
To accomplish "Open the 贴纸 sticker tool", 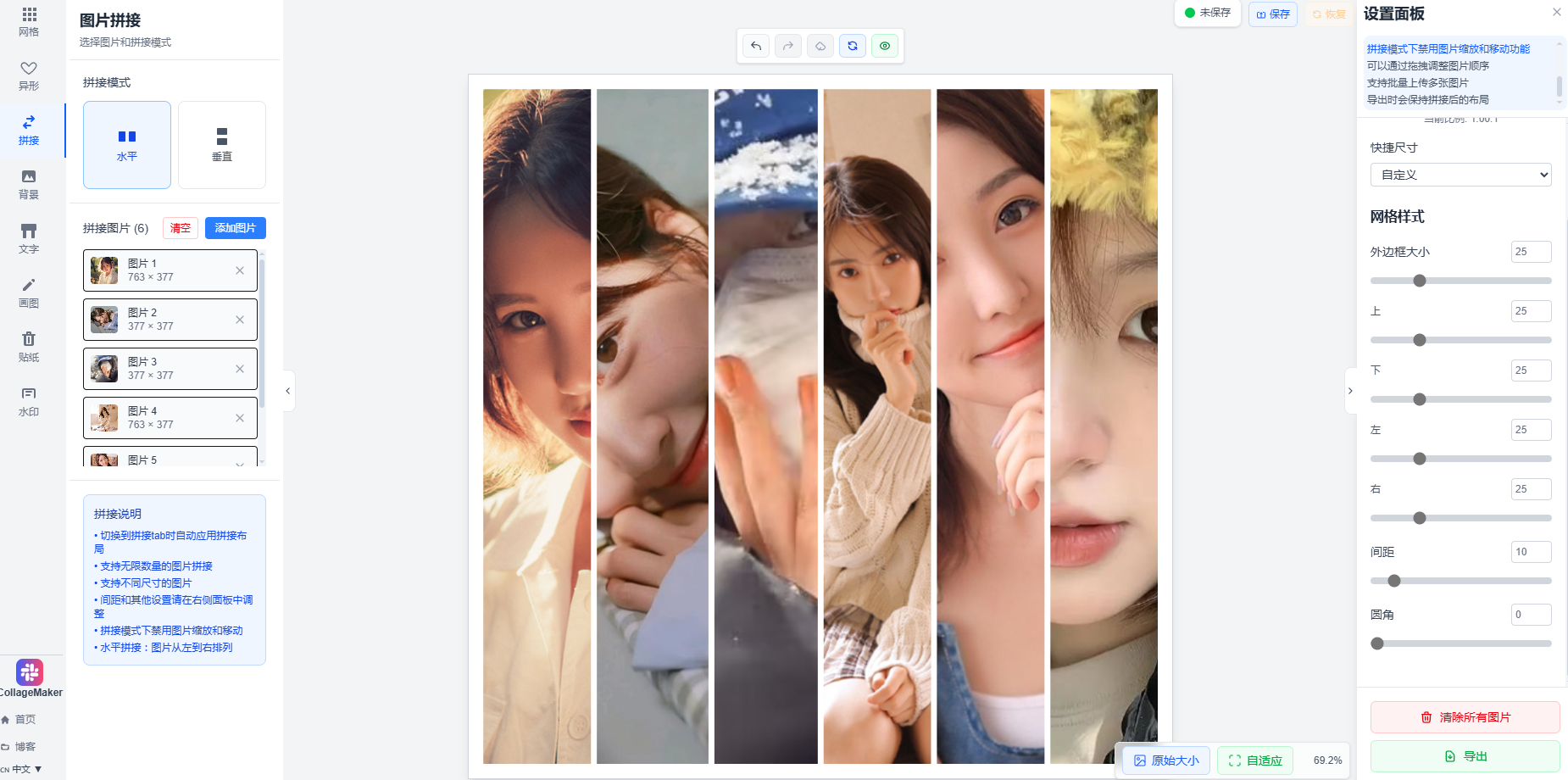I will (29, 346).
